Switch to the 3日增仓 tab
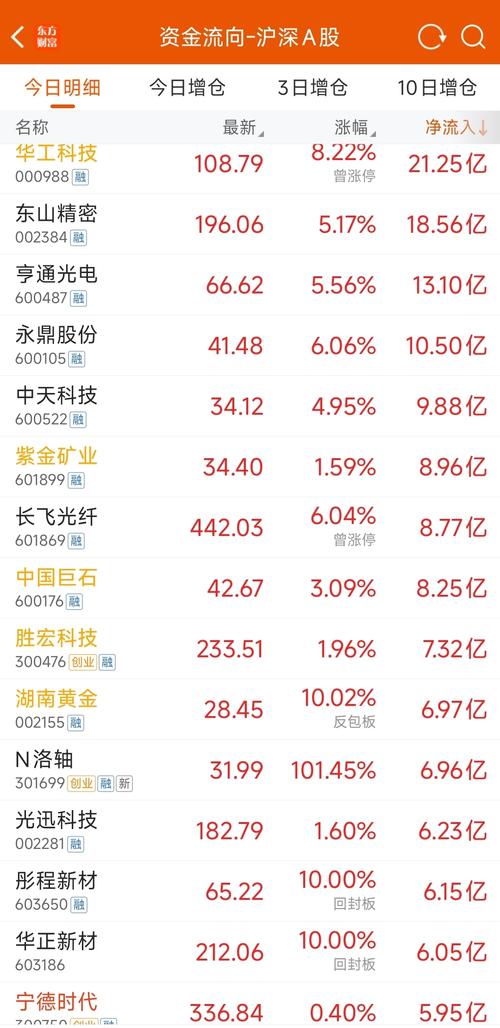The image size is (500, 1028). (x=313, y=87)
